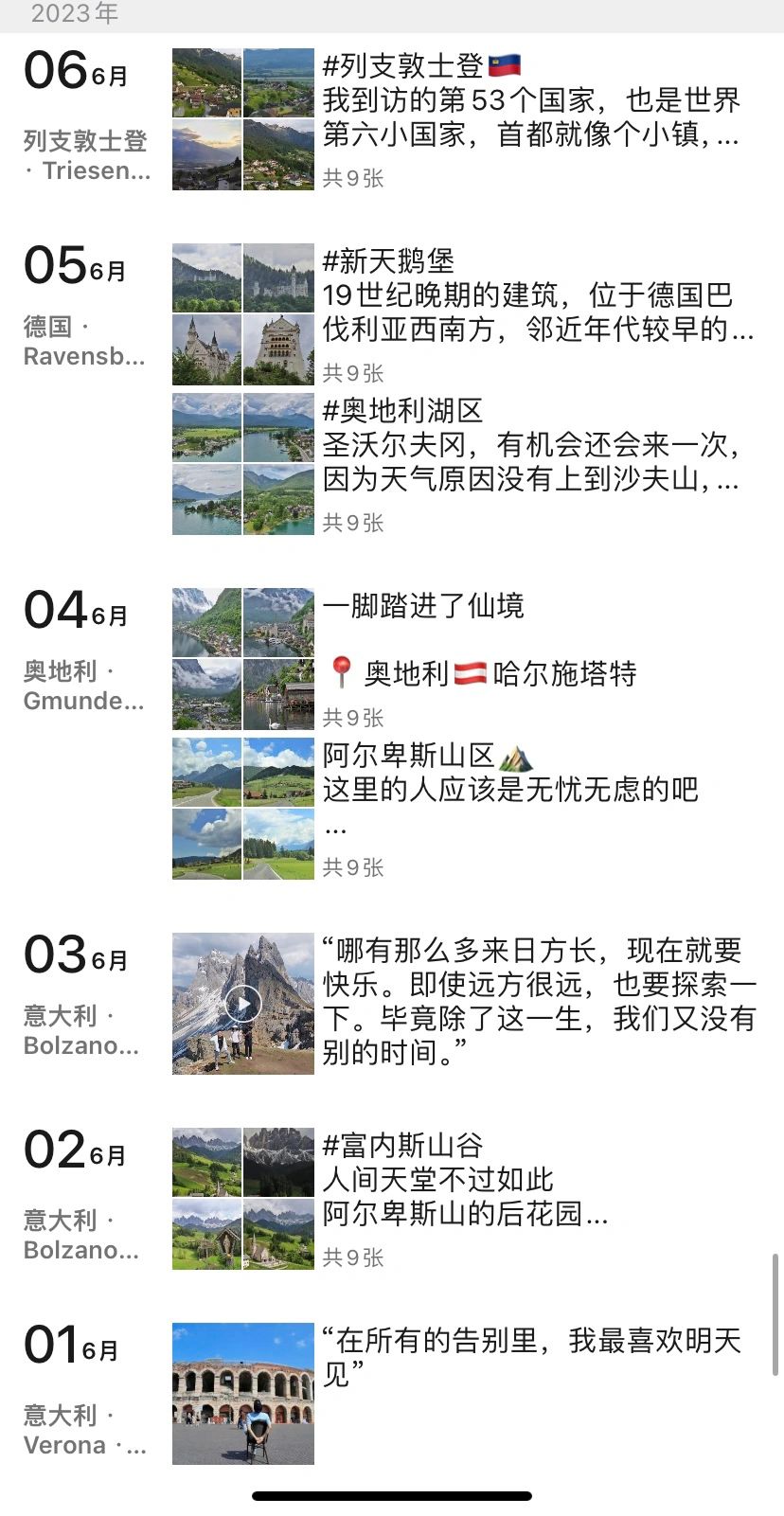Open the Verona arena photo post
This screenshot has width=784, height=1516.
(x=243, y=1393)
